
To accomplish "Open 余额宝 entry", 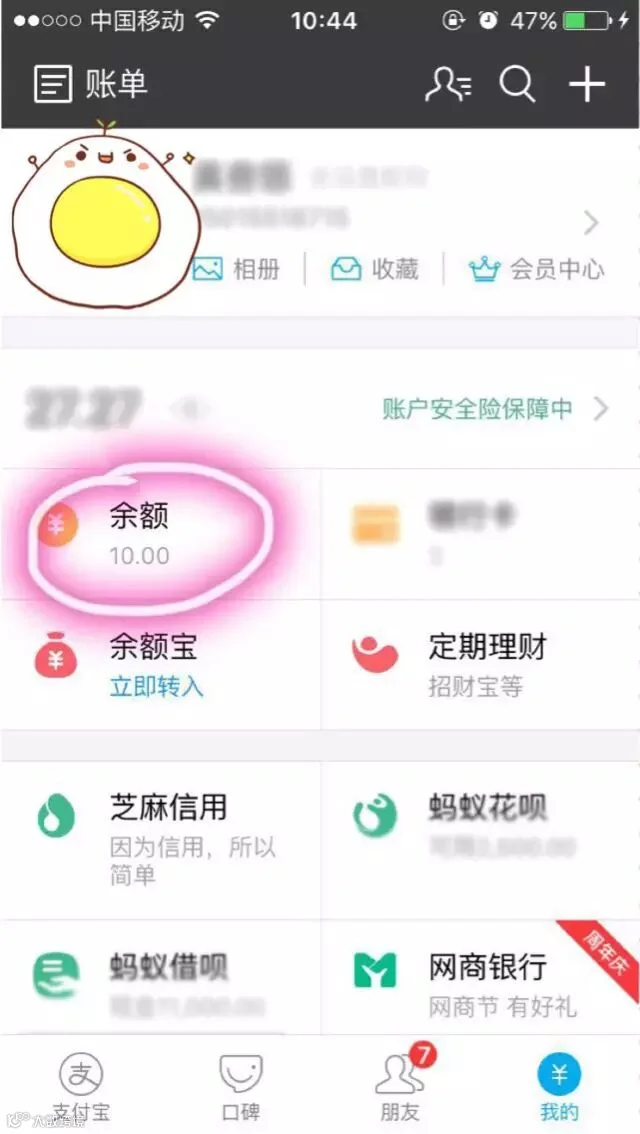I will point(161,665).
